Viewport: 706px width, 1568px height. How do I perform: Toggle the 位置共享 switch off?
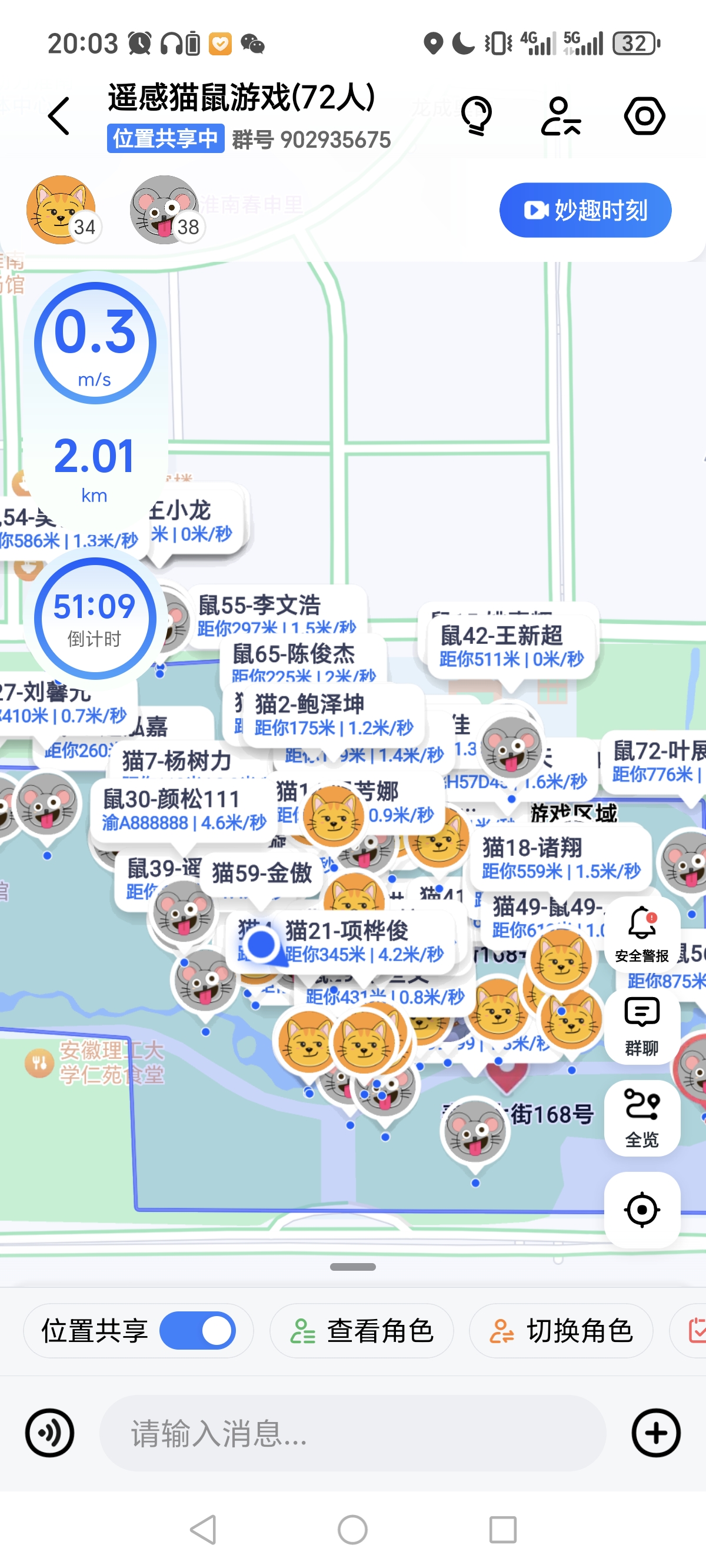(x=198, y=1331)
